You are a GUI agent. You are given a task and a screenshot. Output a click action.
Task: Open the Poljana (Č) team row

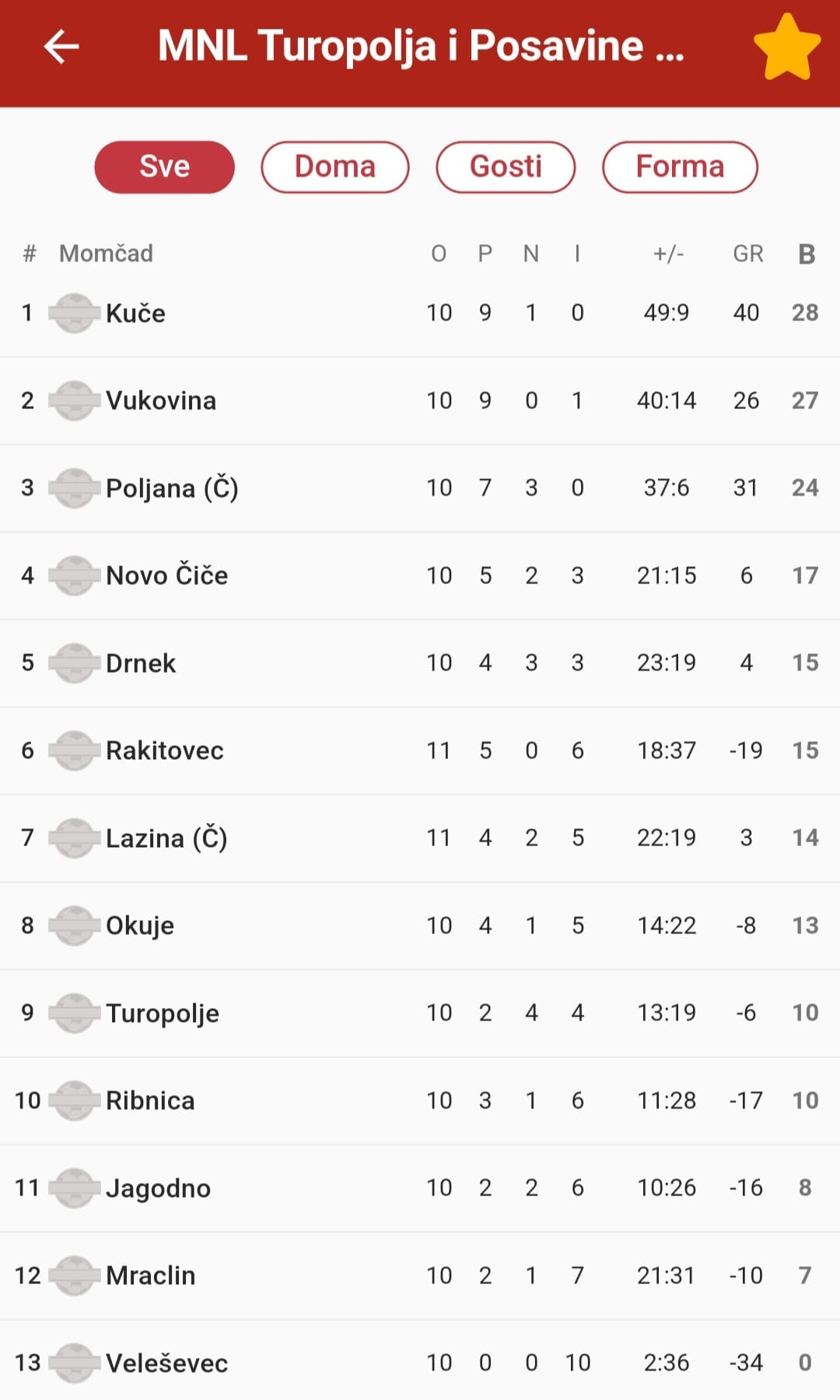click(420, 488)
